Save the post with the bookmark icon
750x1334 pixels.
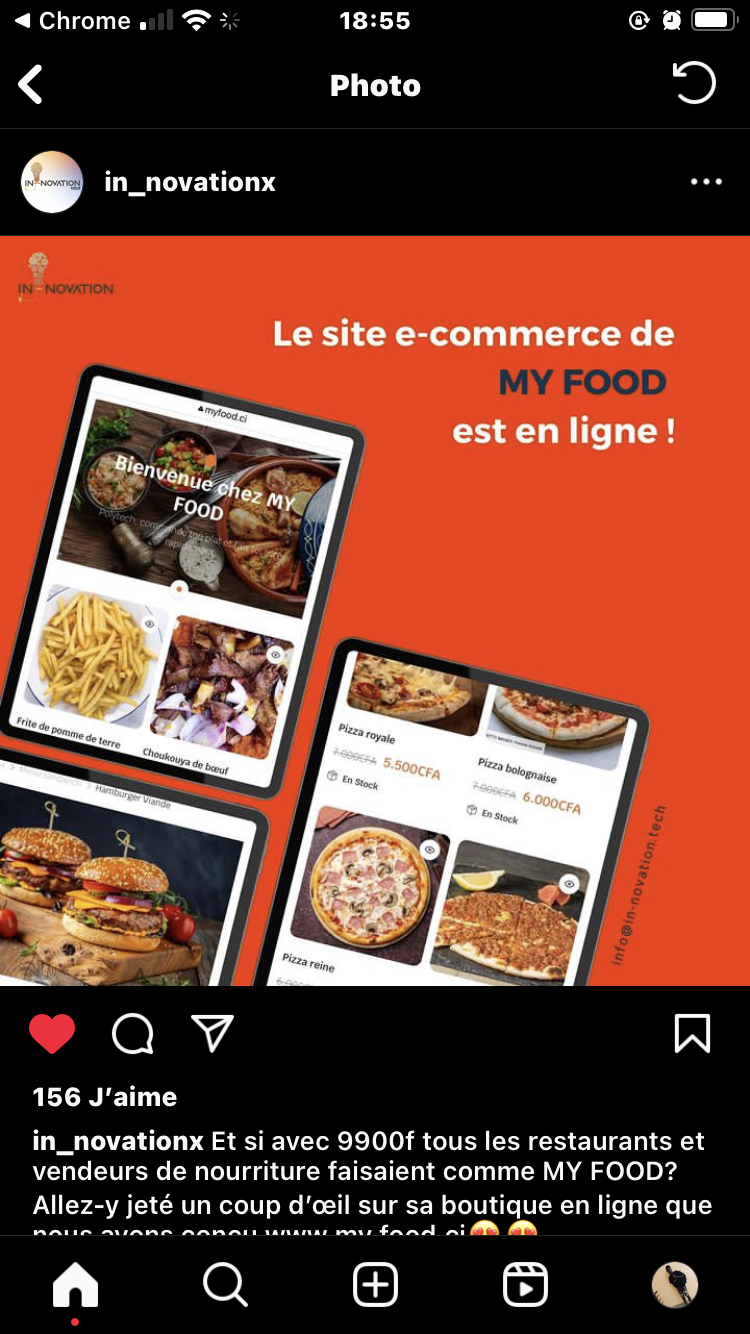click(x=692, y=1034)
